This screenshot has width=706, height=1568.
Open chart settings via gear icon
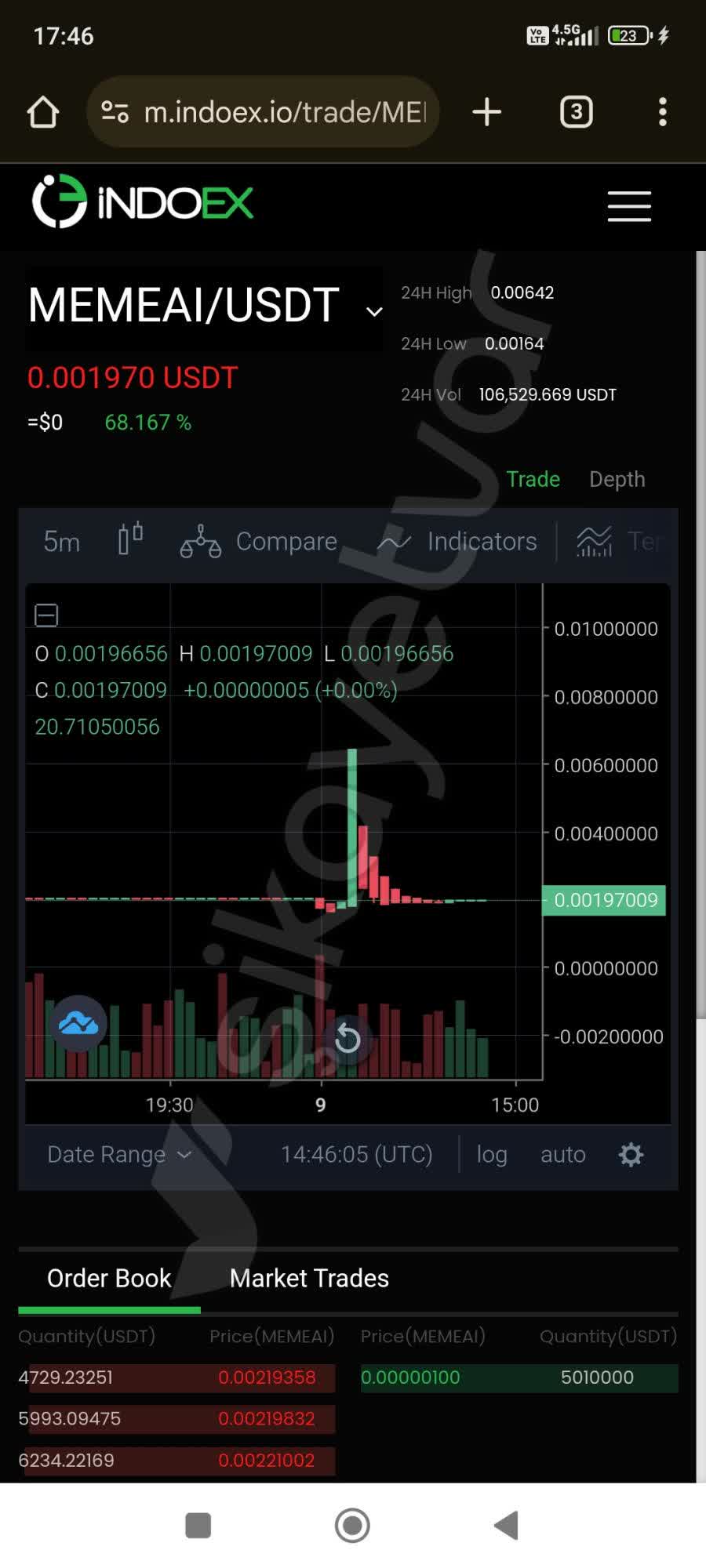[x=630, y=1154]
